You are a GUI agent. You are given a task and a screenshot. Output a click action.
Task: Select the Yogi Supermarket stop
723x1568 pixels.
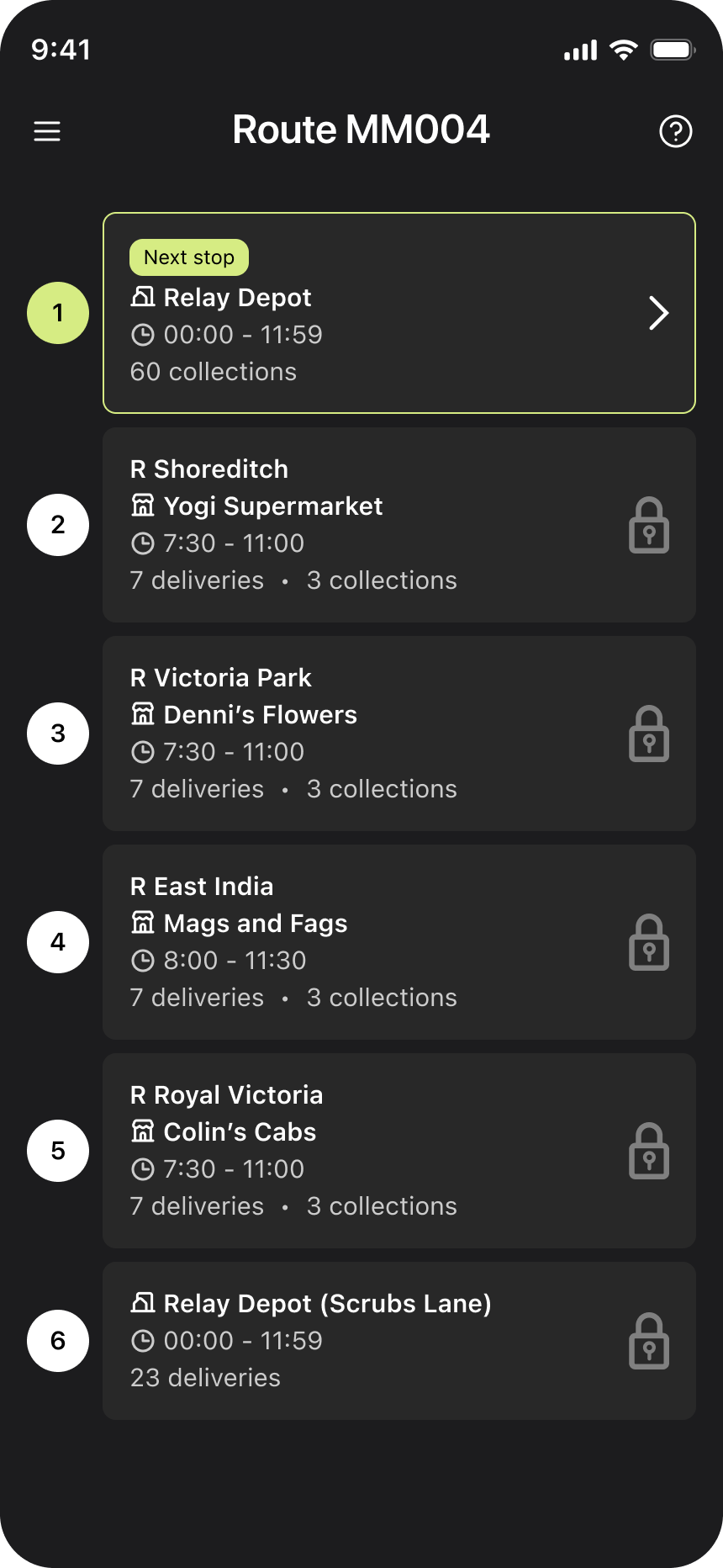coord(398,525)
